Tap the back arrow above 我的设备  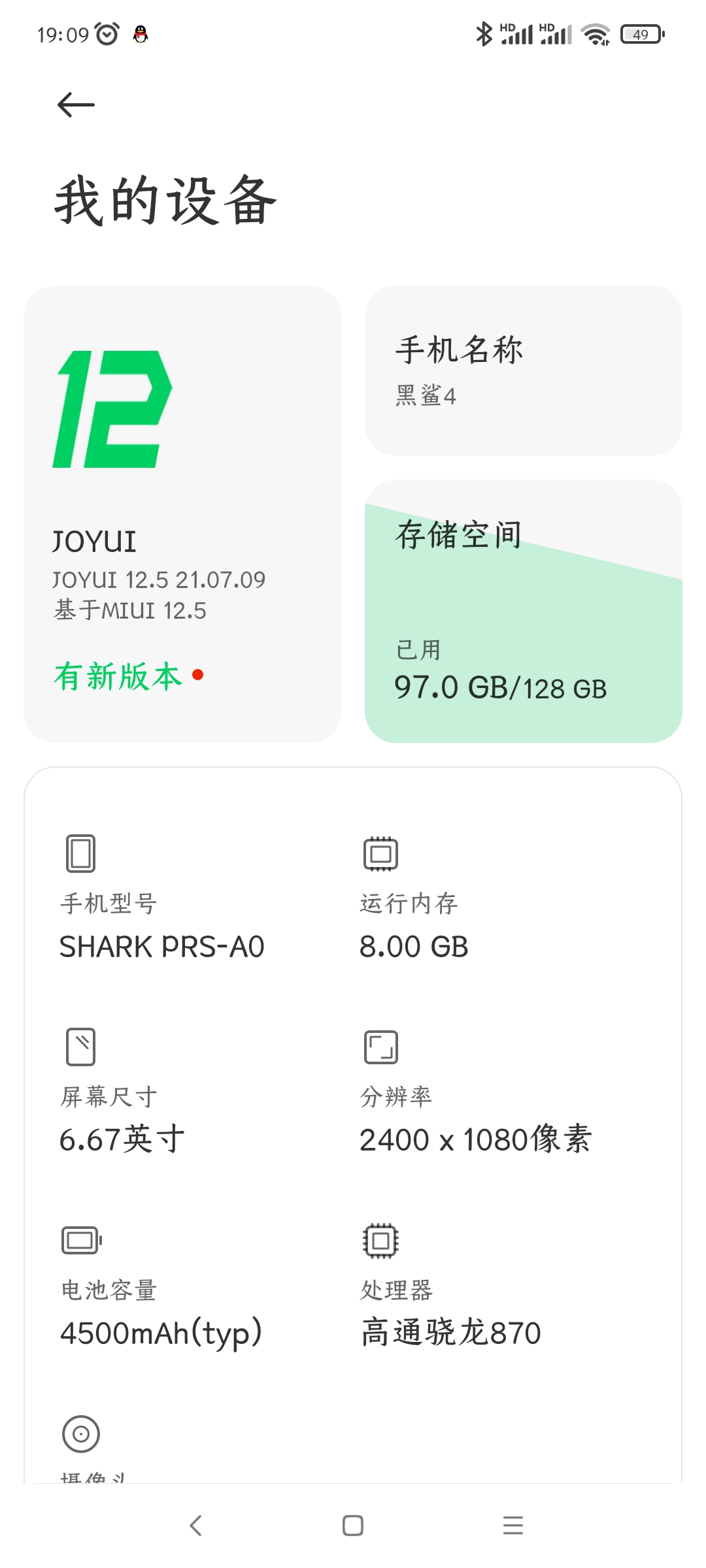(x=76, y=105)
